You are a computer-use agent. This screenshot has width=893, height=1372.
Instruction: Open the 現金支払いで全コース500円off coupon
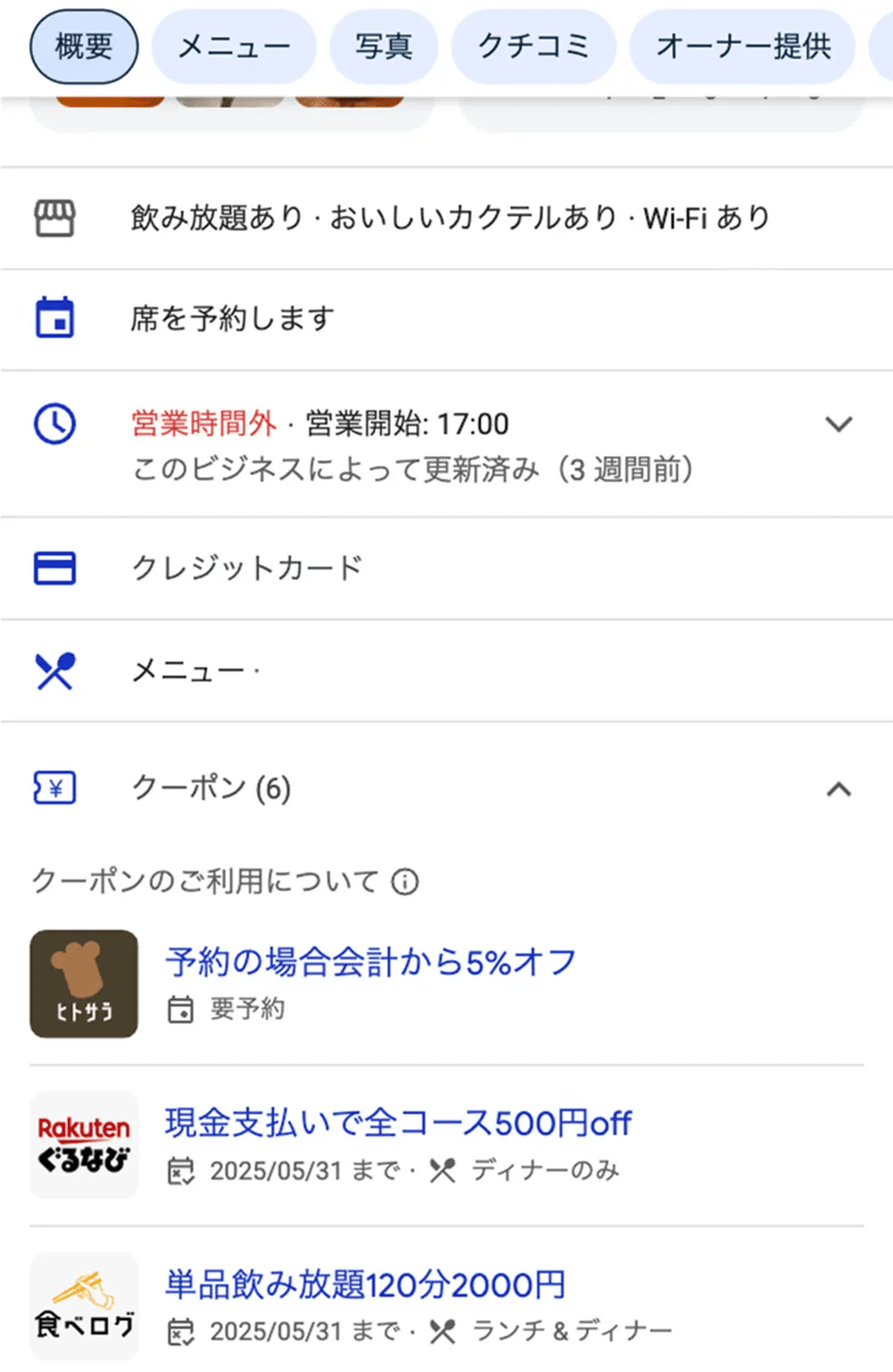pos(396,1123)
